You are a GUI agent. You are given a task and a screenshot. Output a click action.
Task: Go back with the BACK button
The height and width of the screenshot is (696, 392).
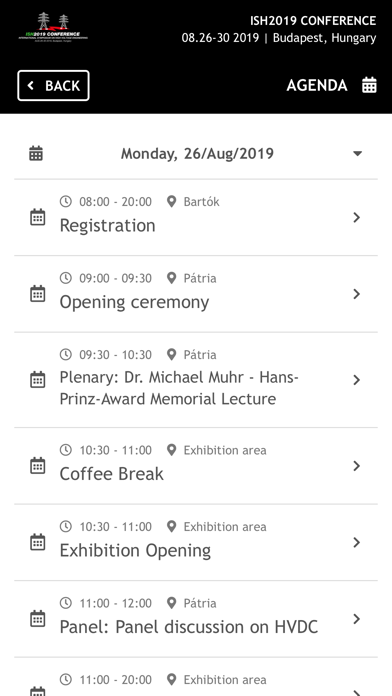click(53, 86)
